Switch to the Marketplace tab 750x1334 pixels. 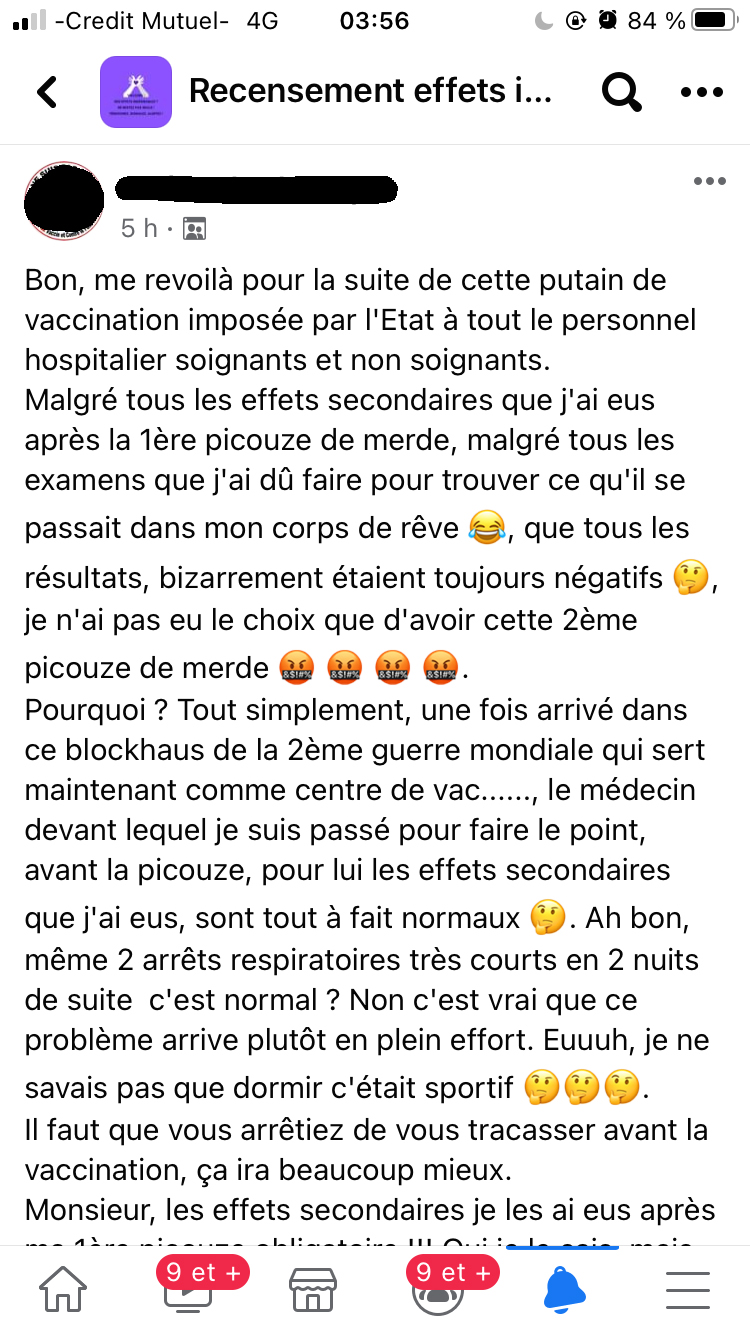[x=312, y=1289]
